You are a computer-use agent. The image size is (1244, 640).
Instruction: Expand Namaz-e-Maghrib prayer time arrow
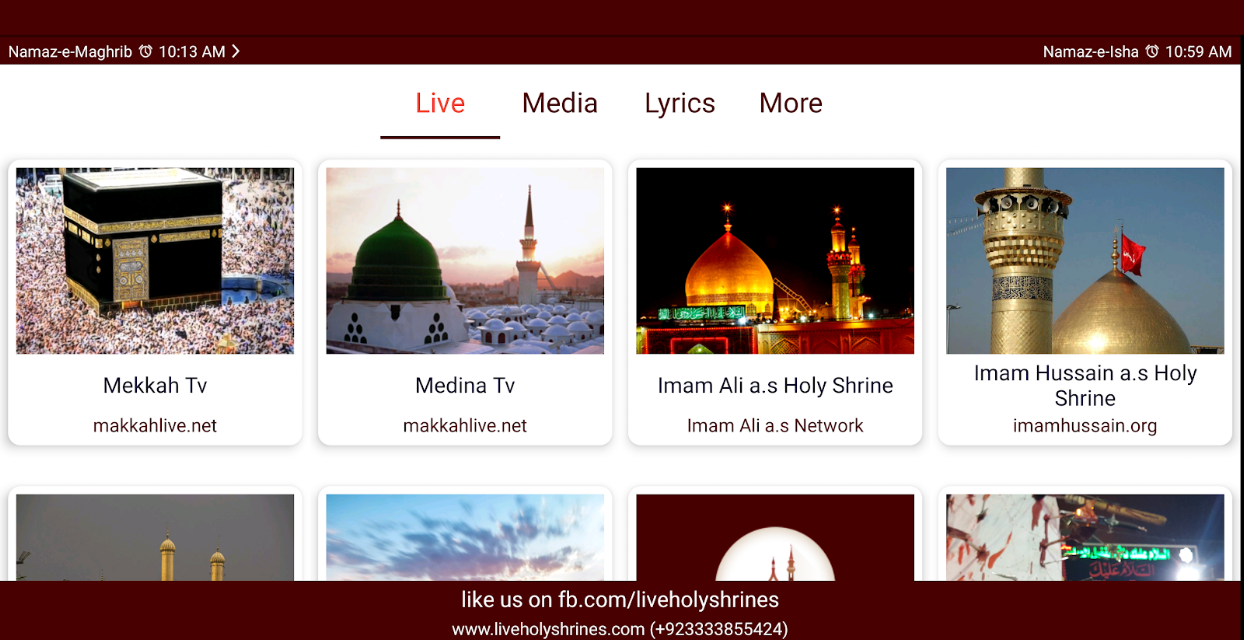236,51
